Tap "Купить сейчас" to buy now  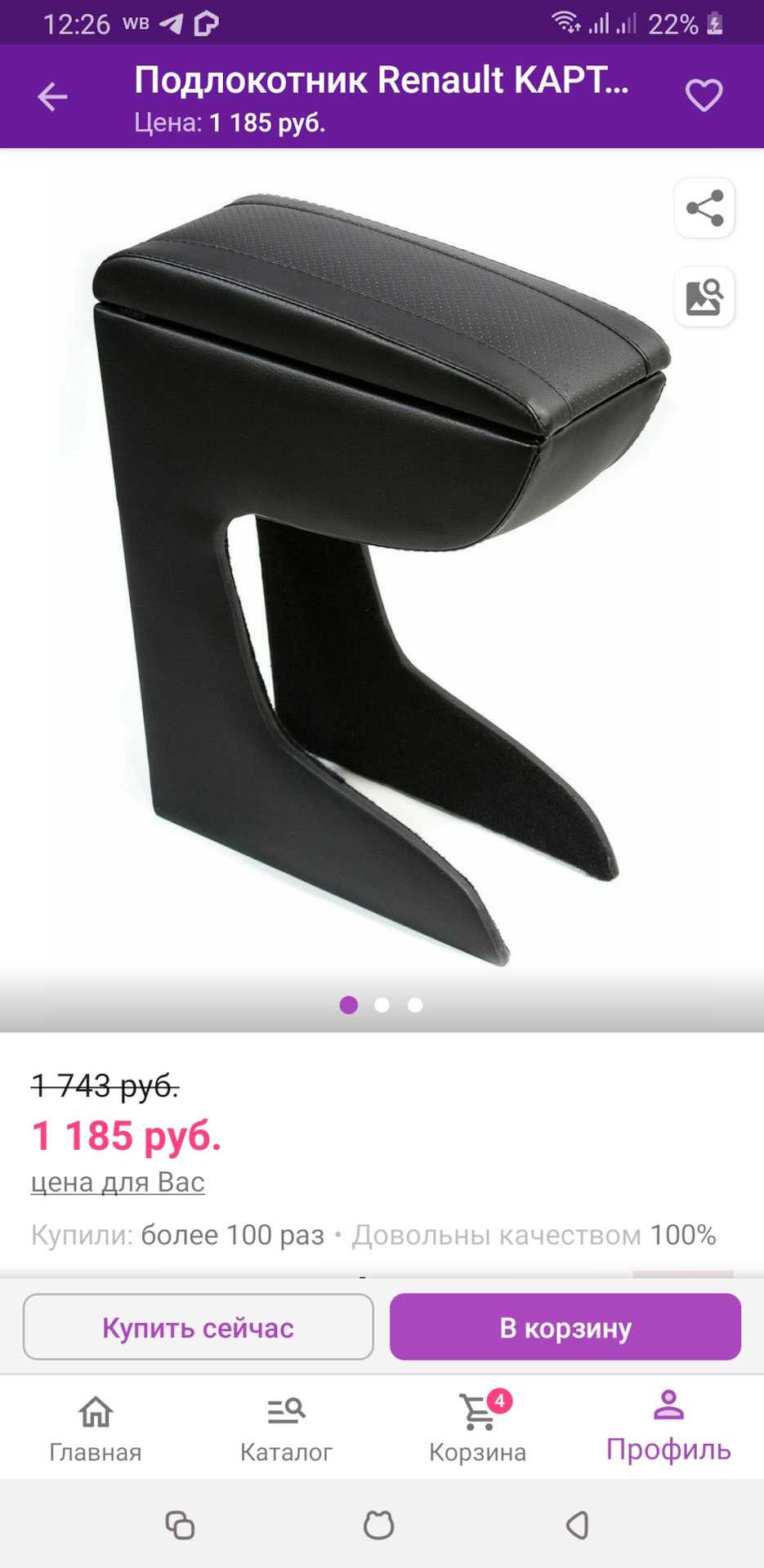(x=199, y=1327)
